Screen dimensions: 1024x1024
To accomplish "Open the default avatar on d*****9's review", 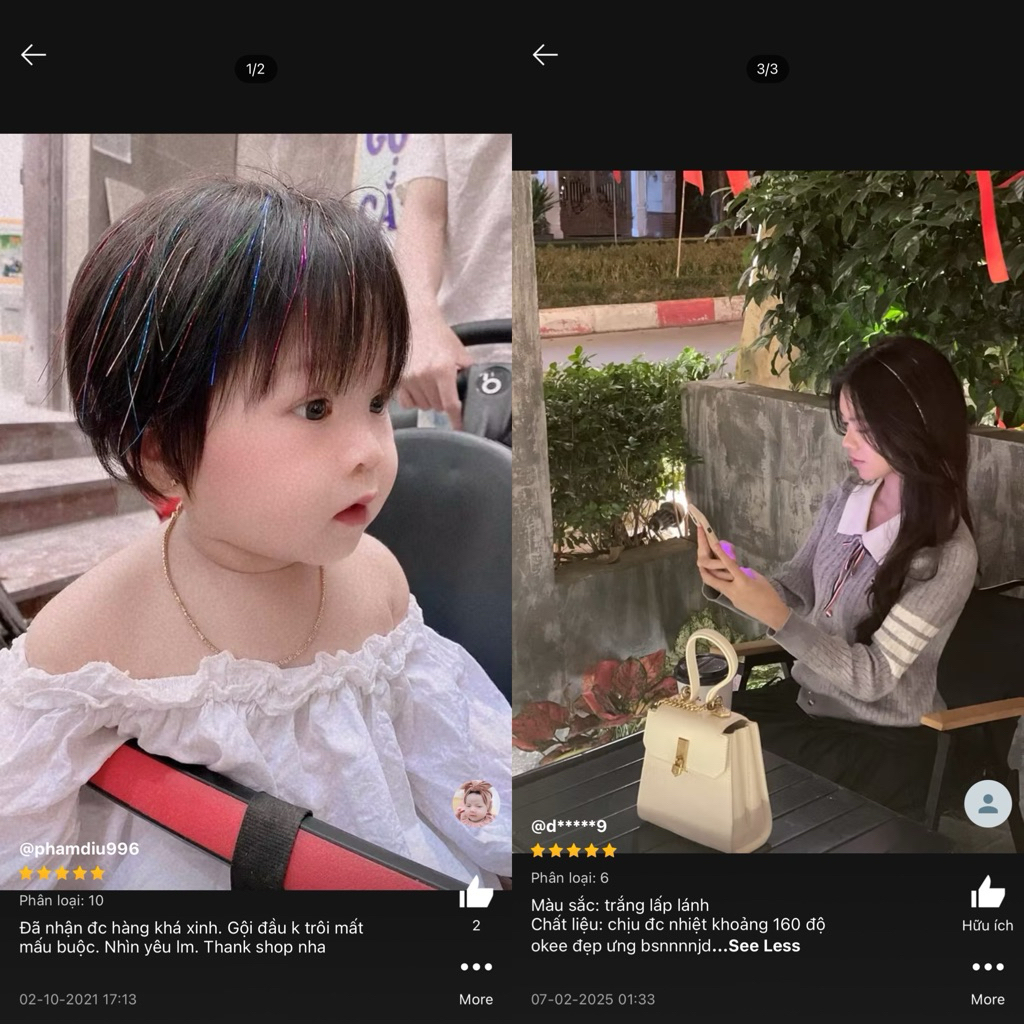I will (x=987, y=803).
